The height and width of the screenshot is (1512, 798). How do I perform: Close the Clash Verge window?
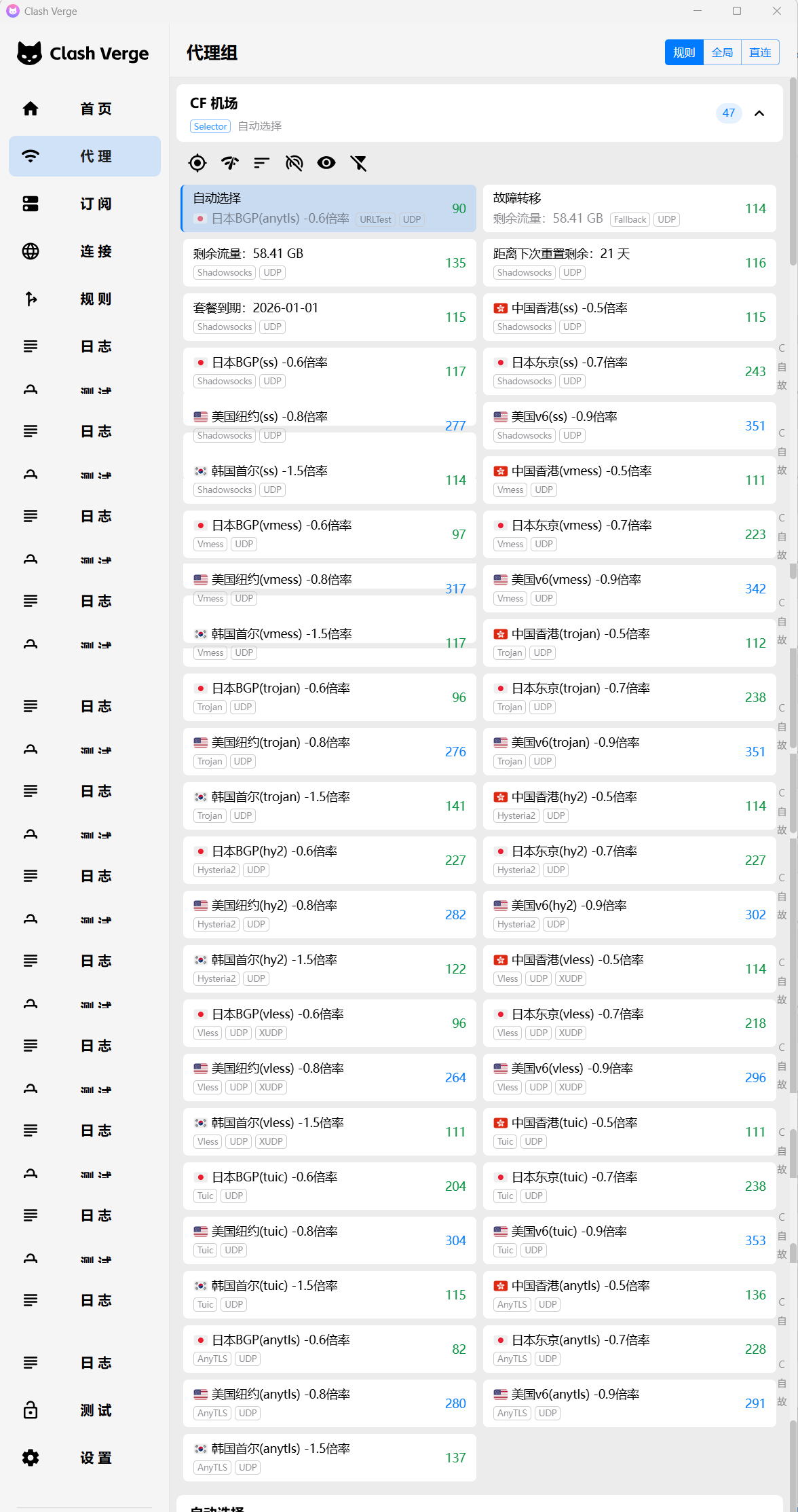(777, 11)
